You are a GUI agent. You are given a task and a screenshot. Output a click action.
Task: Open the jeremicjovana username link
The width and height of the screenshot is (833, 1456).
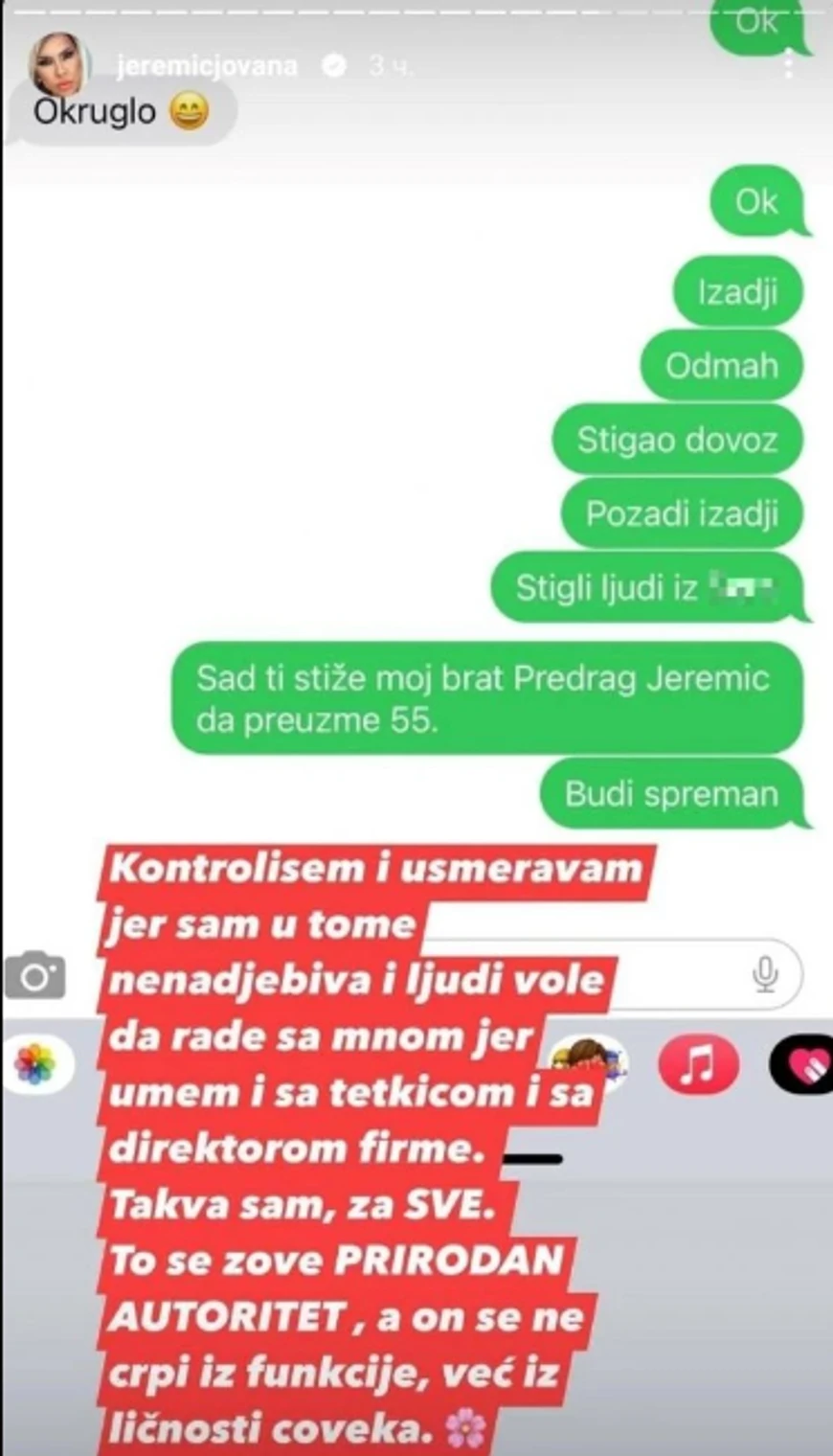pos(206,65)
